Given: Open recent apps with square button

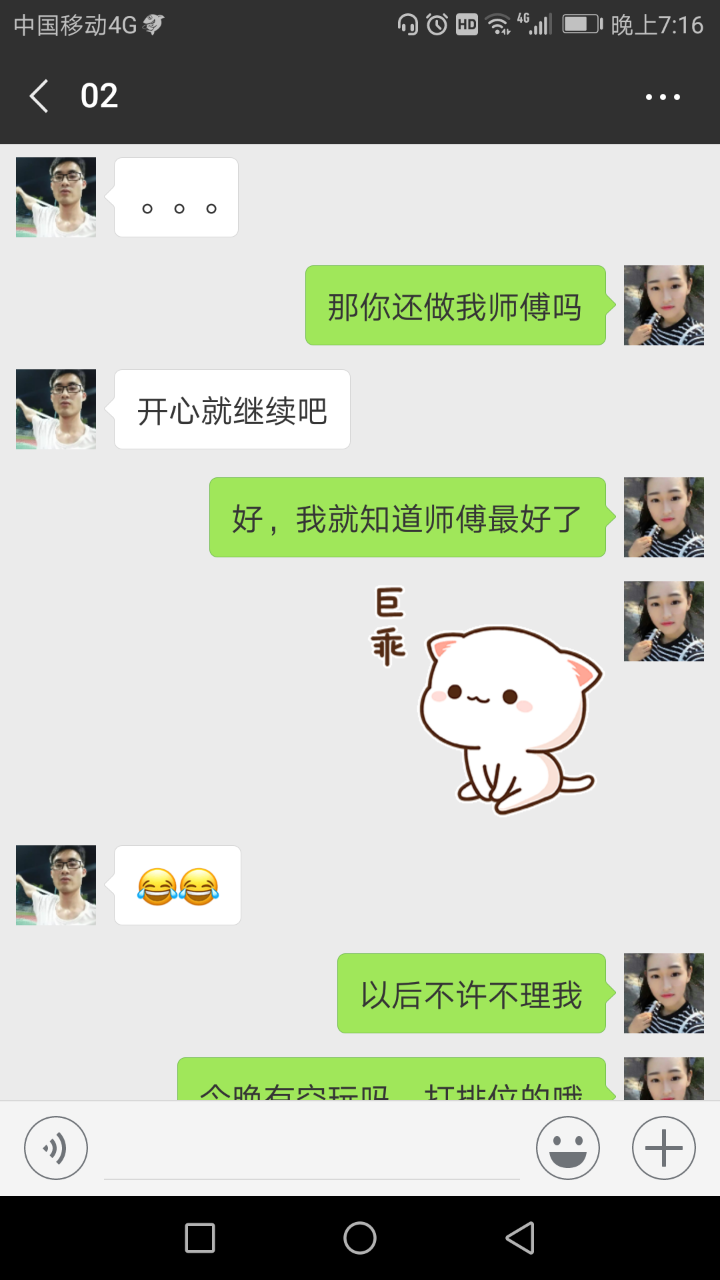Looking at the screenshot, I should 200,1238.
